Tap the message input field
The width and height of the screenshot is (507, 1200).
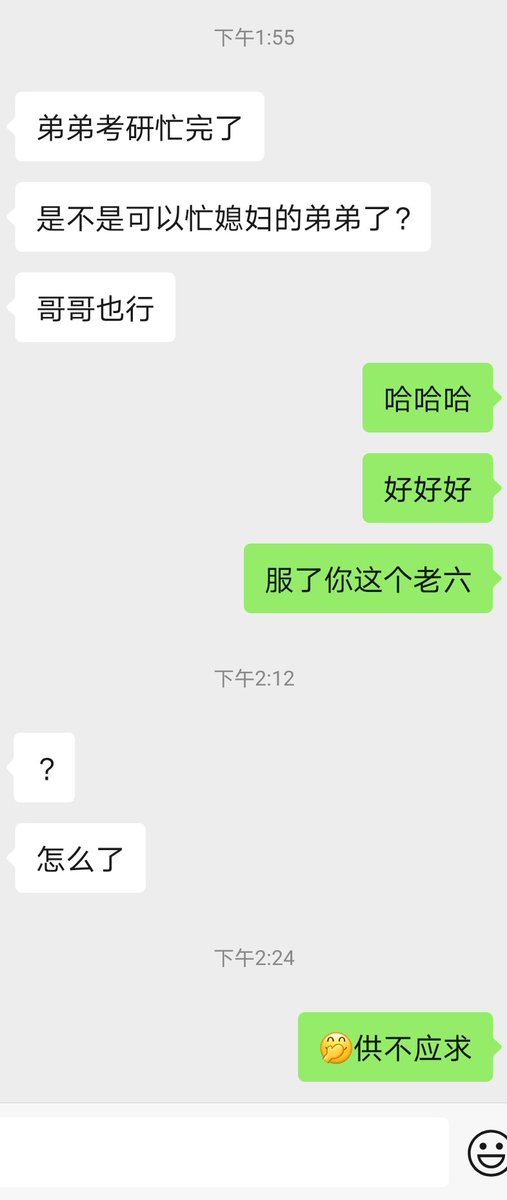click(x=224, y=1153)
